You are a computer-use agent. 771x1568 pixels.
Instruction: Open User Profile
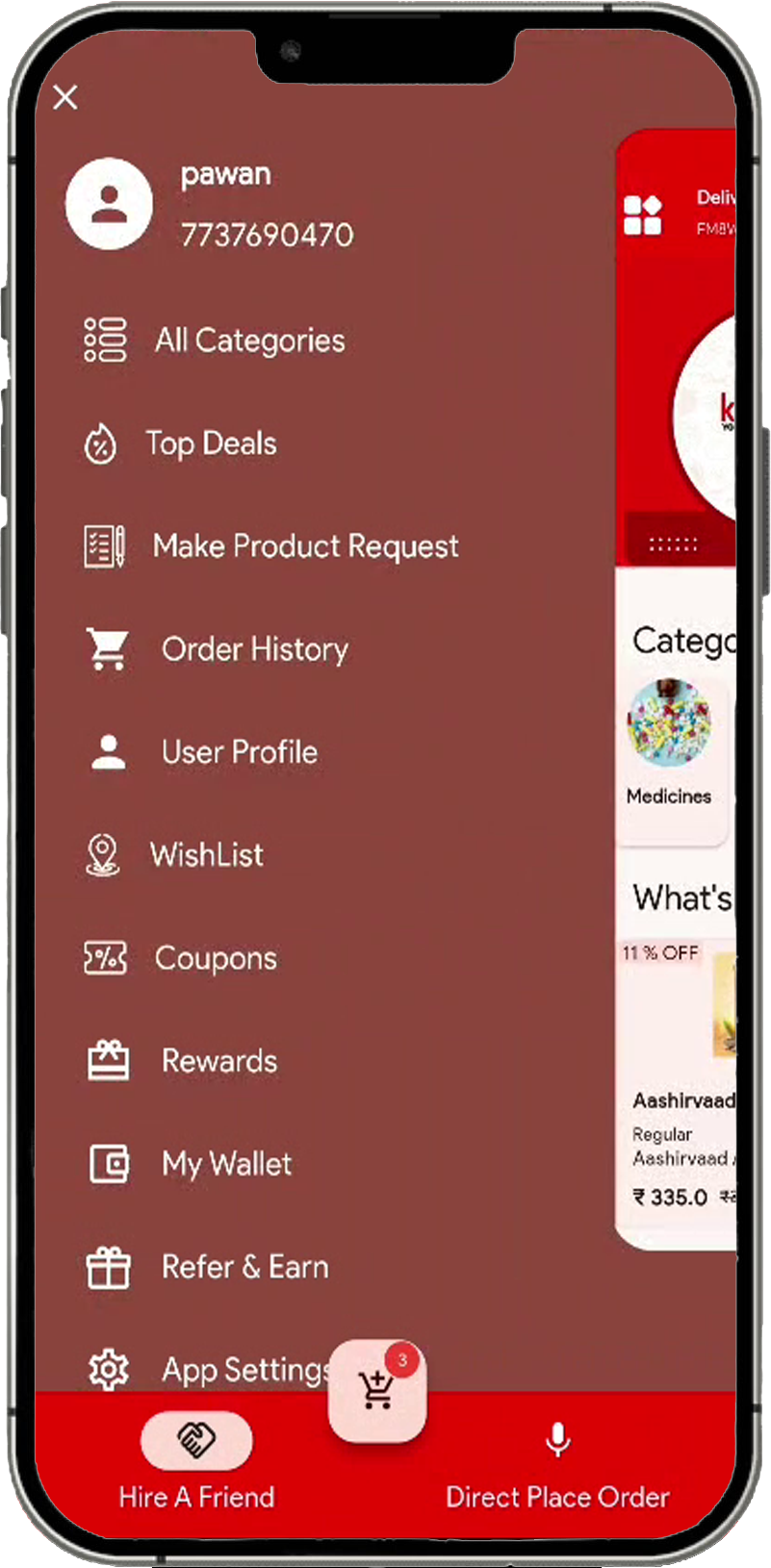pos(239,752)
